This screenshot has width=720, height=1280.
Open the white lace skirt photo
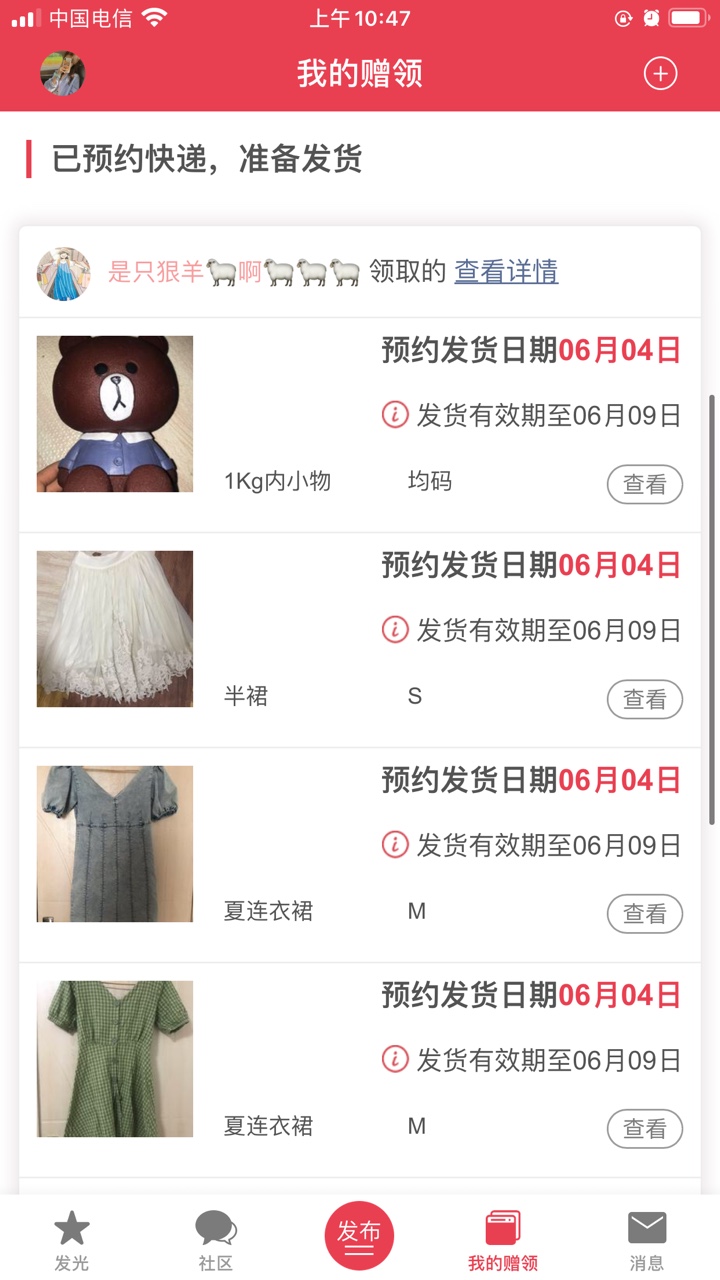(x=115, y=629)
